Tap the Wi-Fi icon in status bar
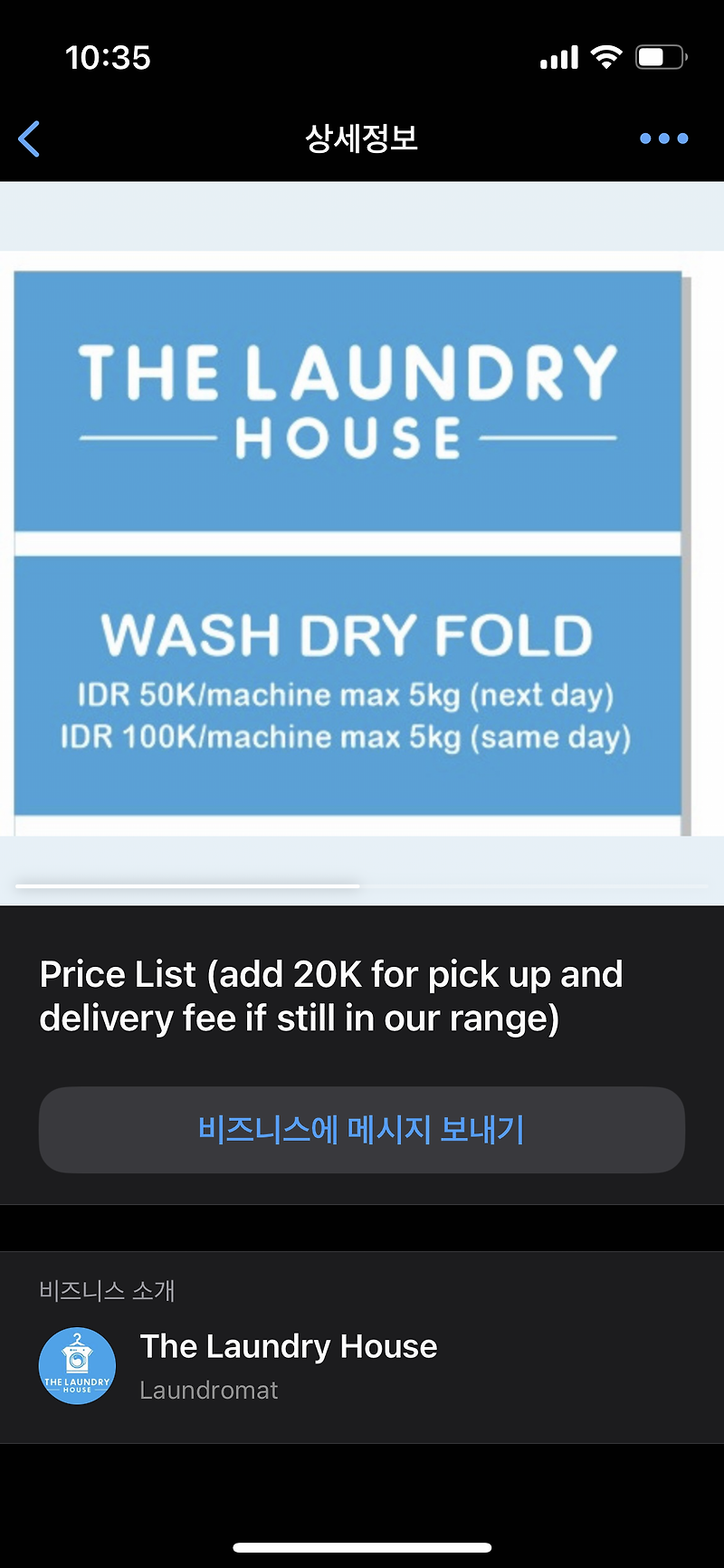Image resolution: width=724 pixels, height=1568 pixels. [605, 56]
